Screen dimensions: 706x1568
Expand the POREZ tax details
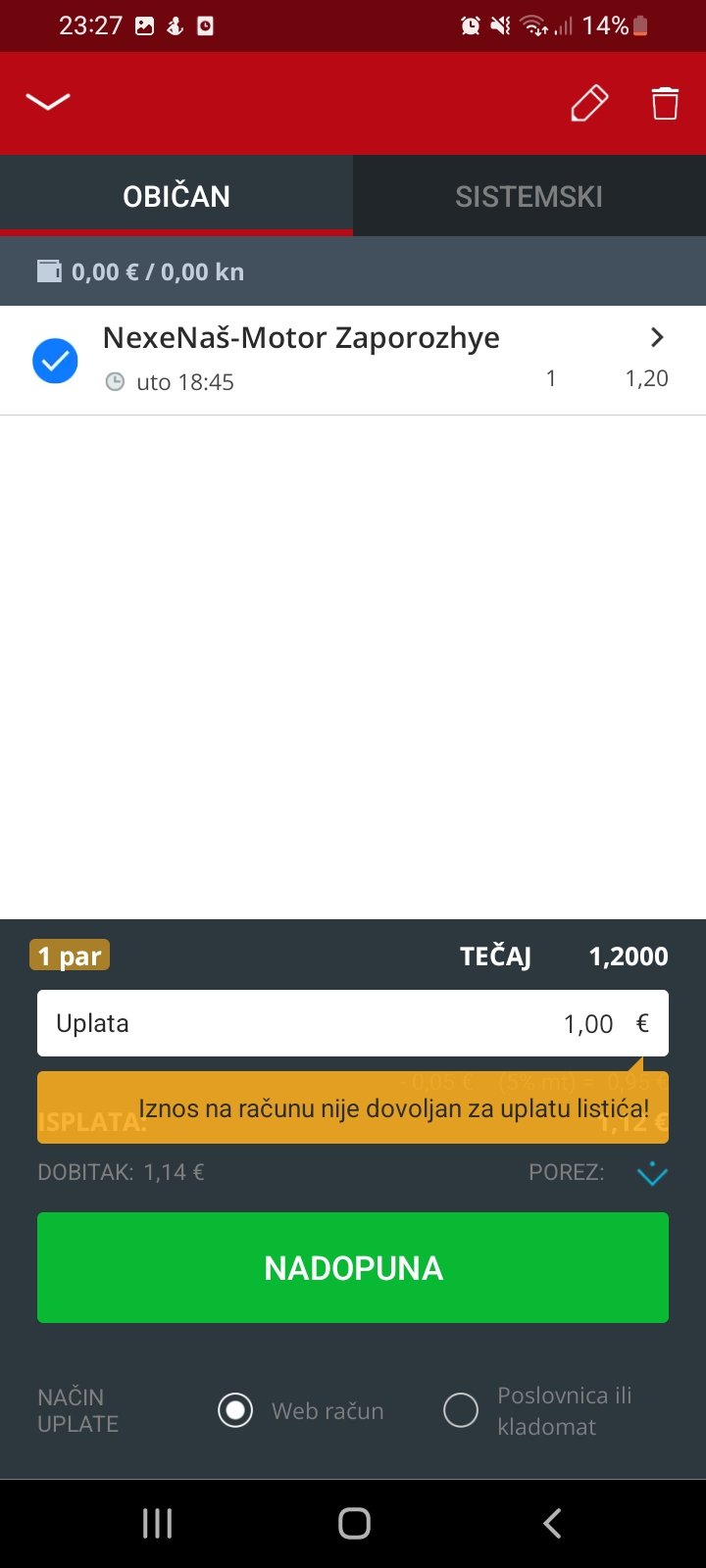[652, 1172]
